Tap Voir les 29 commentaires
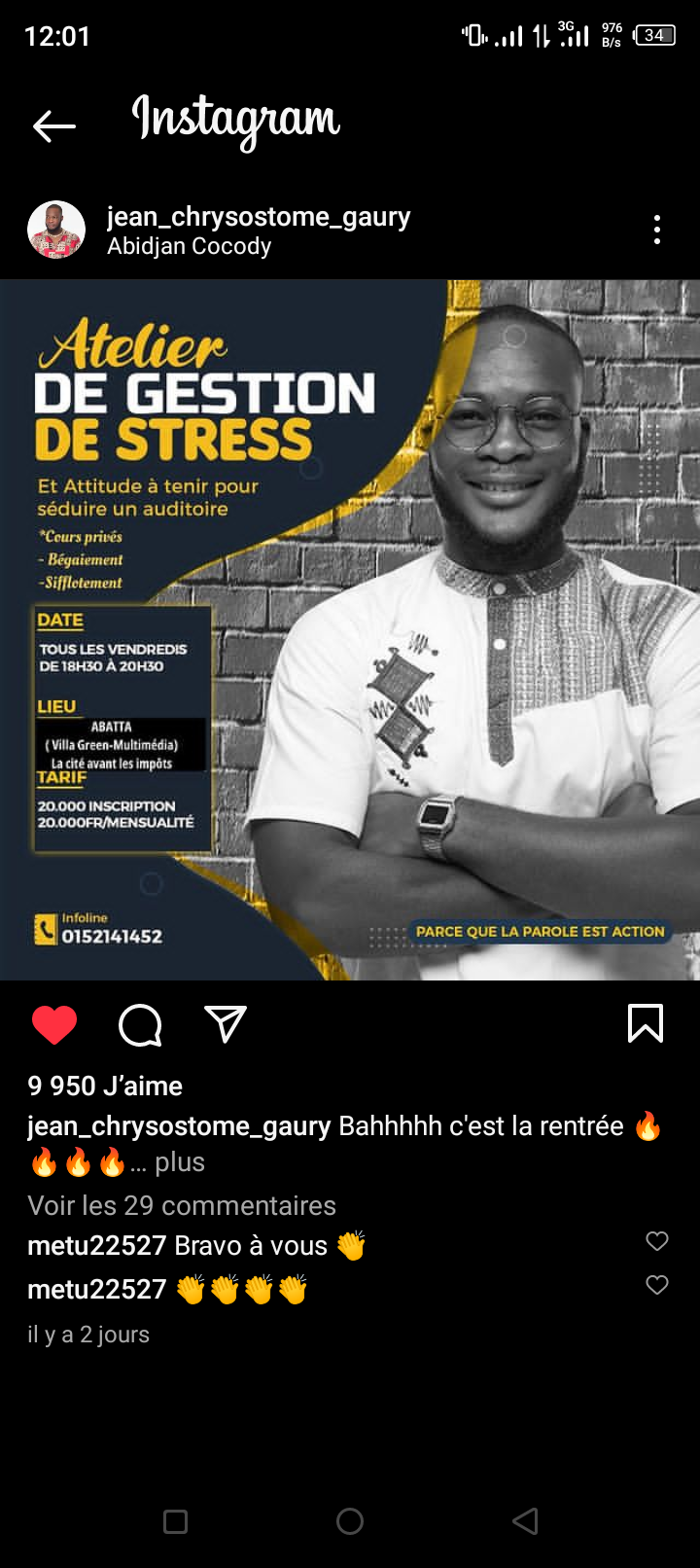This screenshot has height=1568, width=700. (182, 1205)
